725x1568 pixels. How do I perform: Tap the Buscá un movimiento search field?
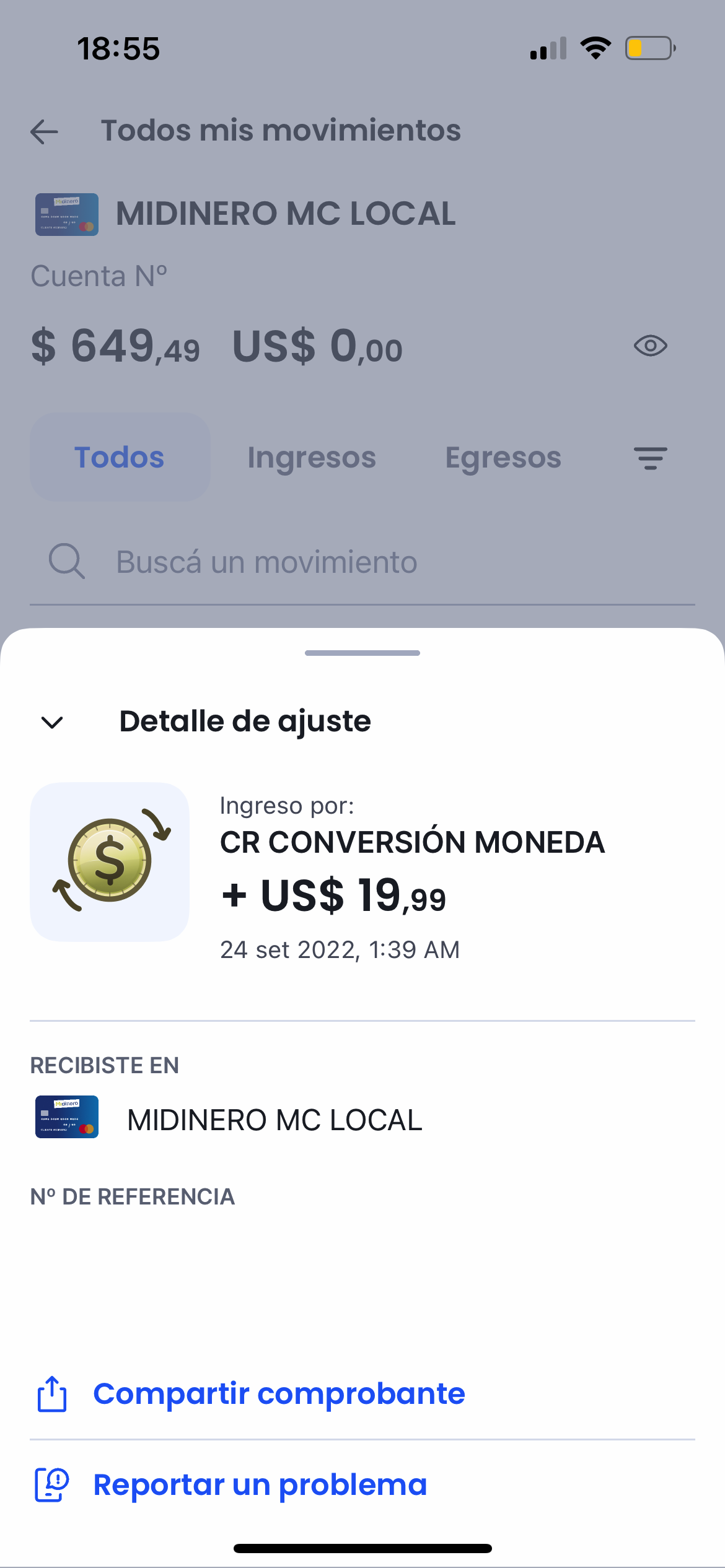(x=362, y=562)
